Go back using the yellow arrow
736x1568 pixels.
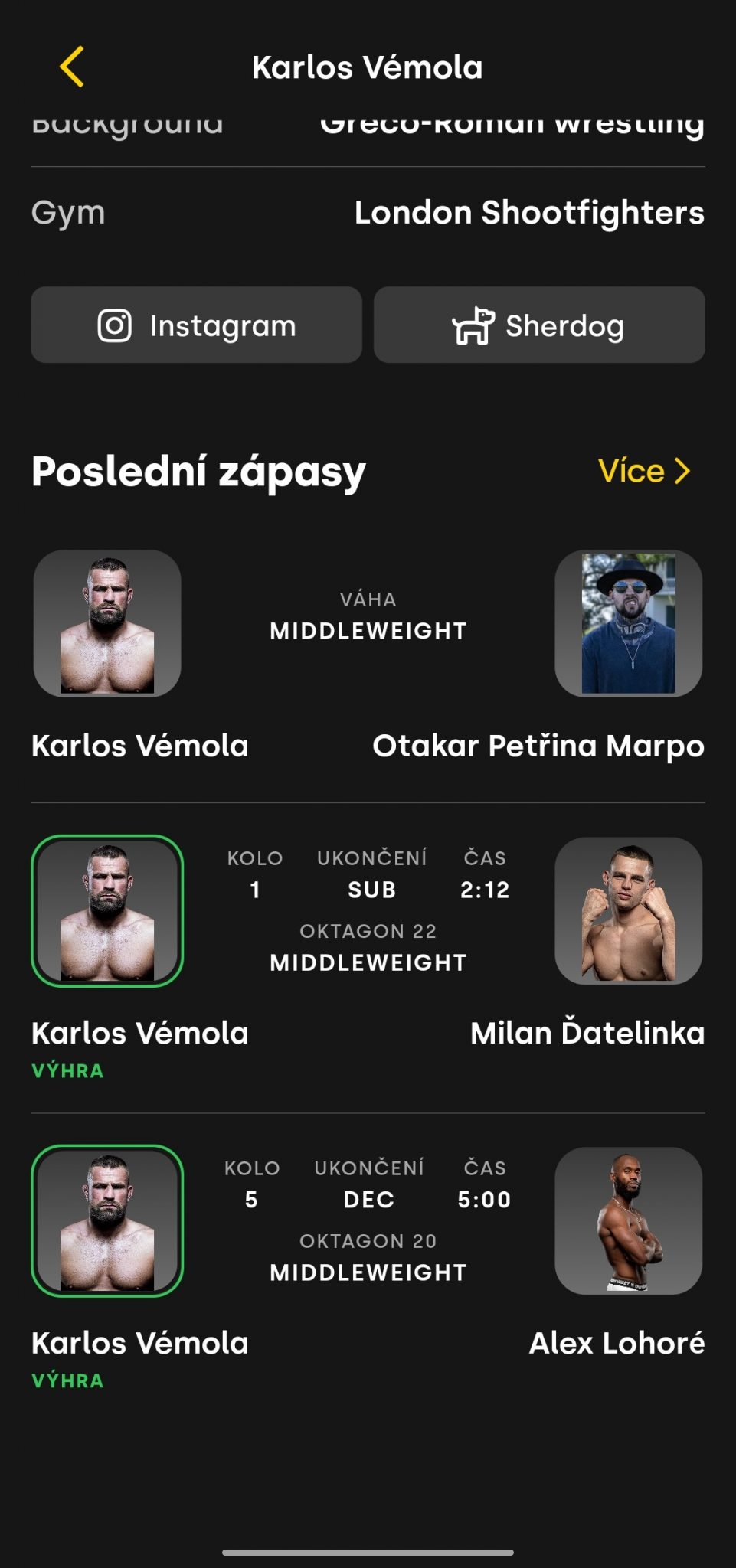72,67
